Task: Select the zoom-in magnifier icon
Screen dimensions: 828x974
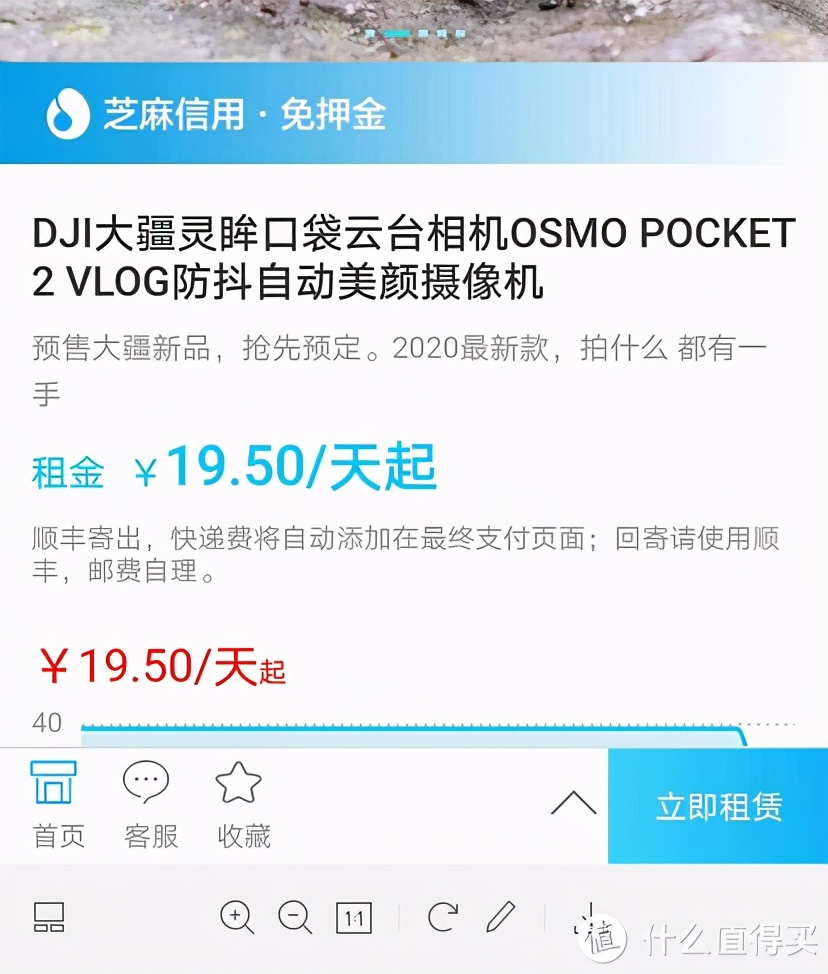Action: [236, 917]
